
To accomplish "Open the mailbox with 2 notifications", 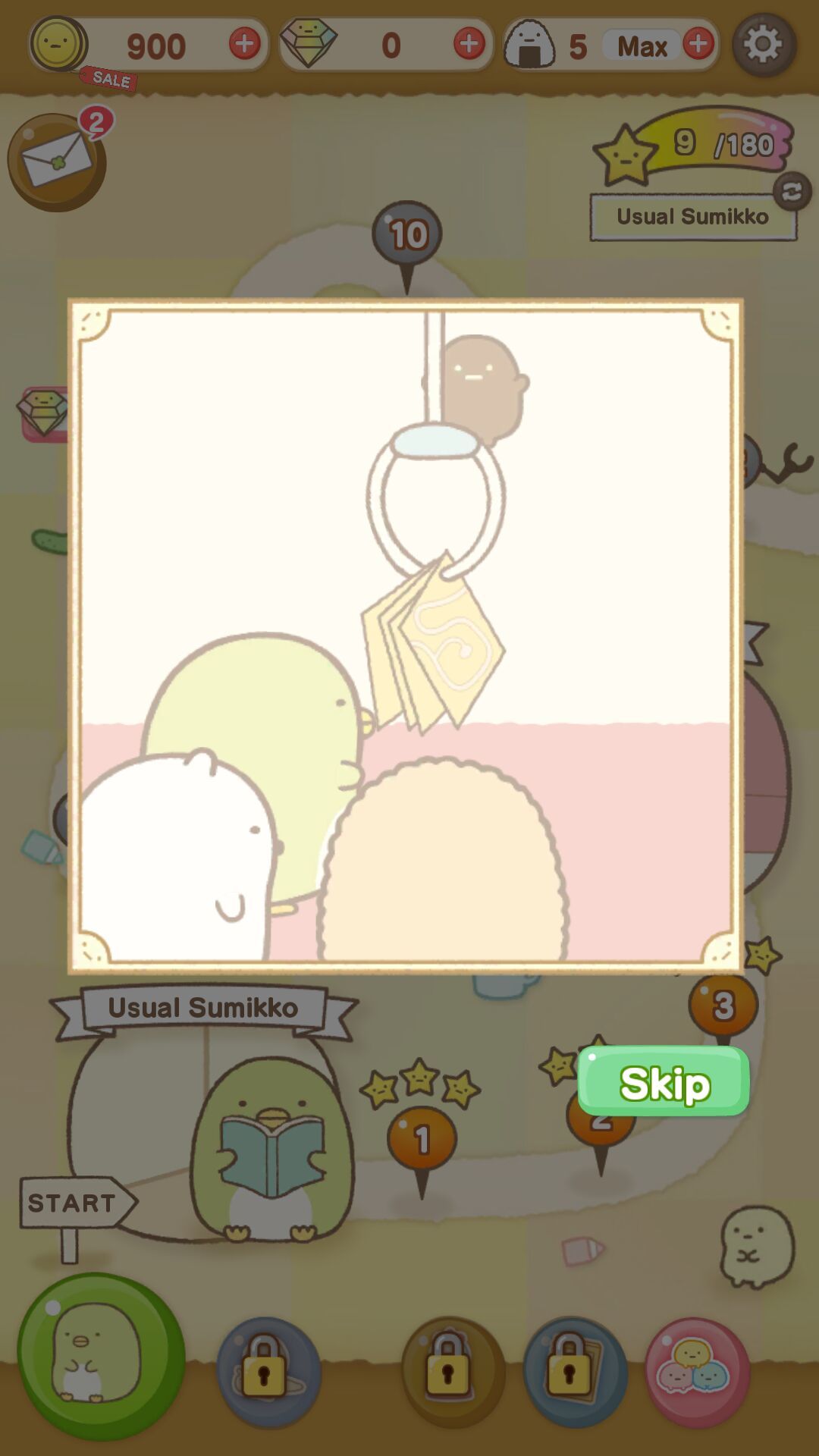I will click(x=57, y=159).
